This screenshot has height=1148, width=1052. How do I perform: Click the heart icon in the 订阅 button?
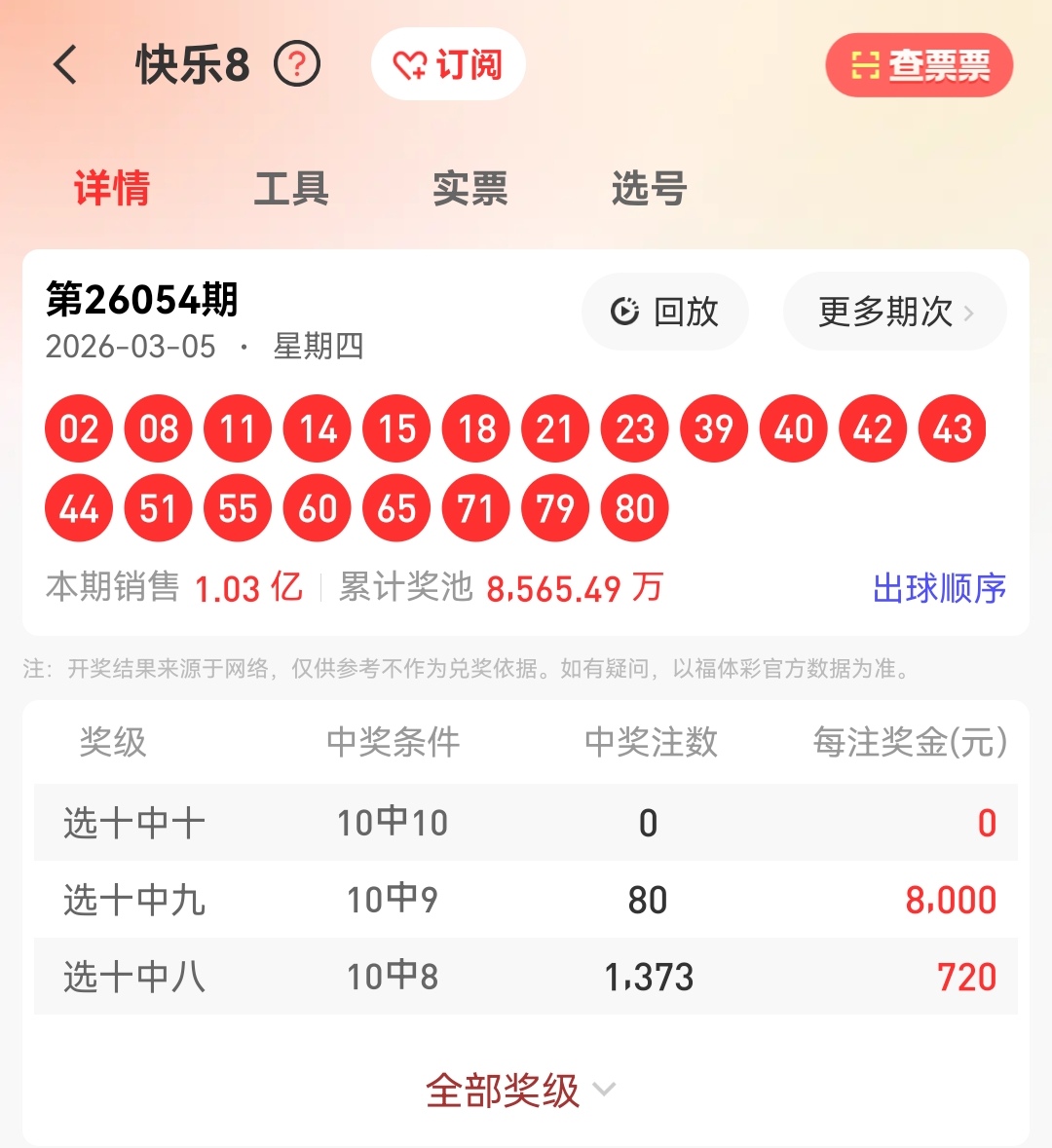[409, 62]
